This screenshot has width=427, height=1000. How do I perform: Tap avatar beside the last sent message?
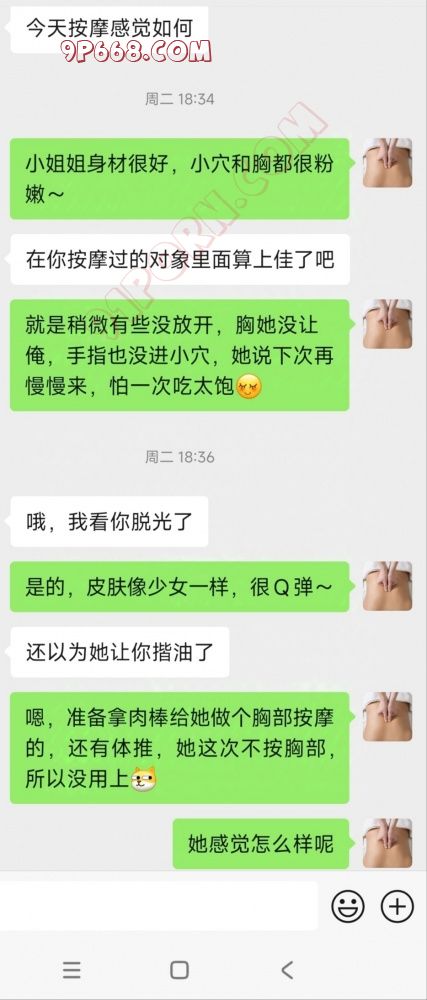coord(387,843)
